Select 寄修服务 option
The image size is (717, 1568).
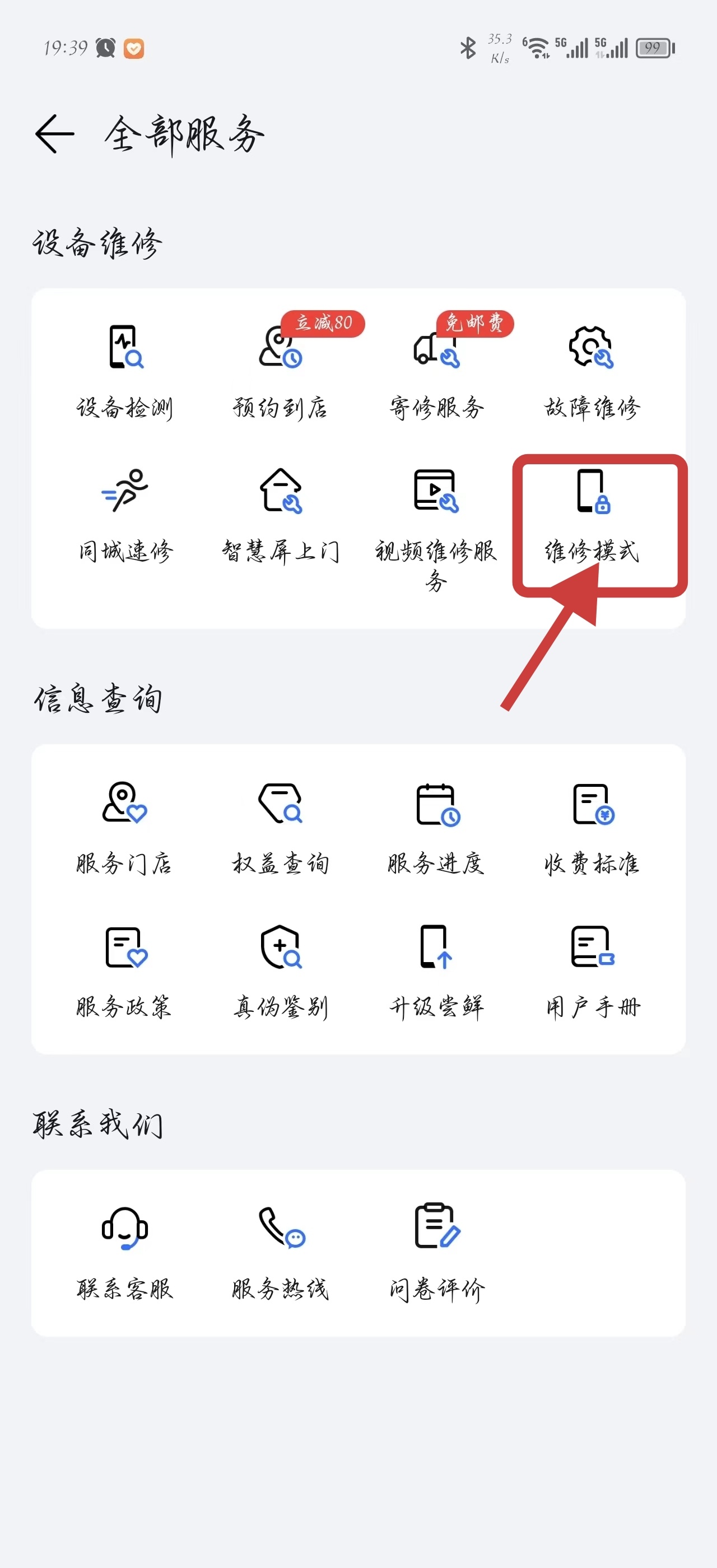point(436,372)
